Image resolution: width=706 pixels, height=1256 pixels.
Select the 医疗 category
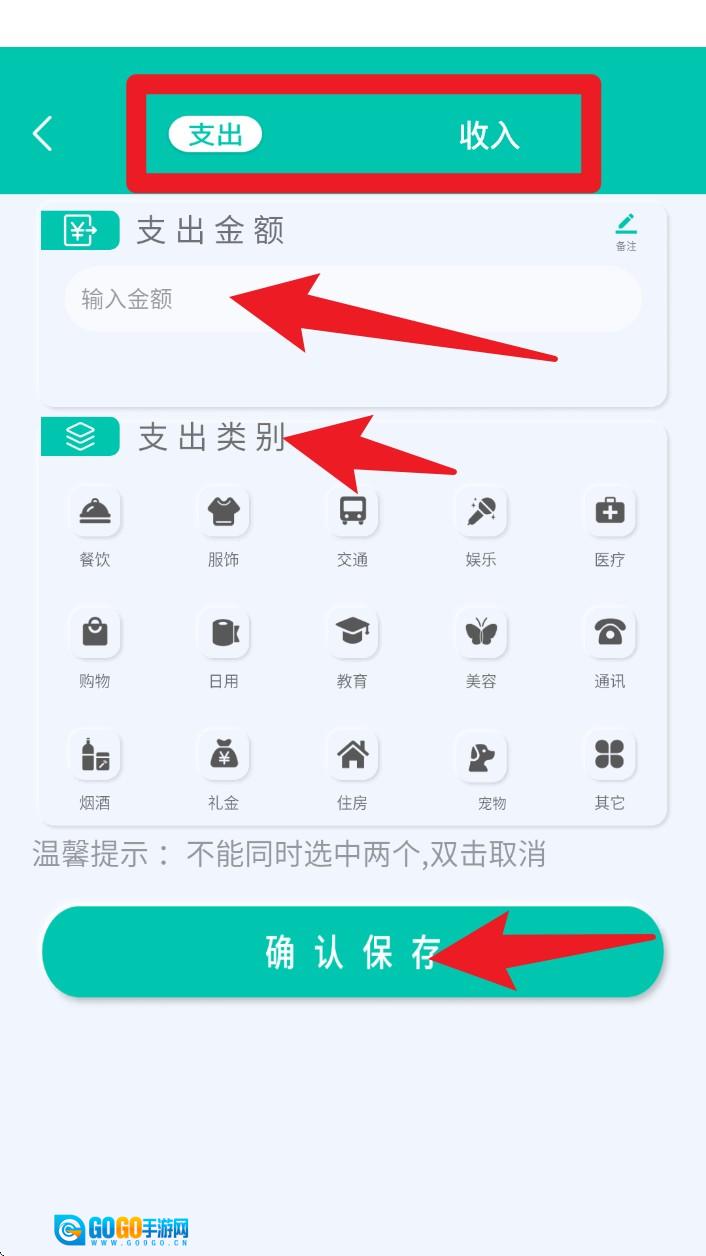coord(609,512)
